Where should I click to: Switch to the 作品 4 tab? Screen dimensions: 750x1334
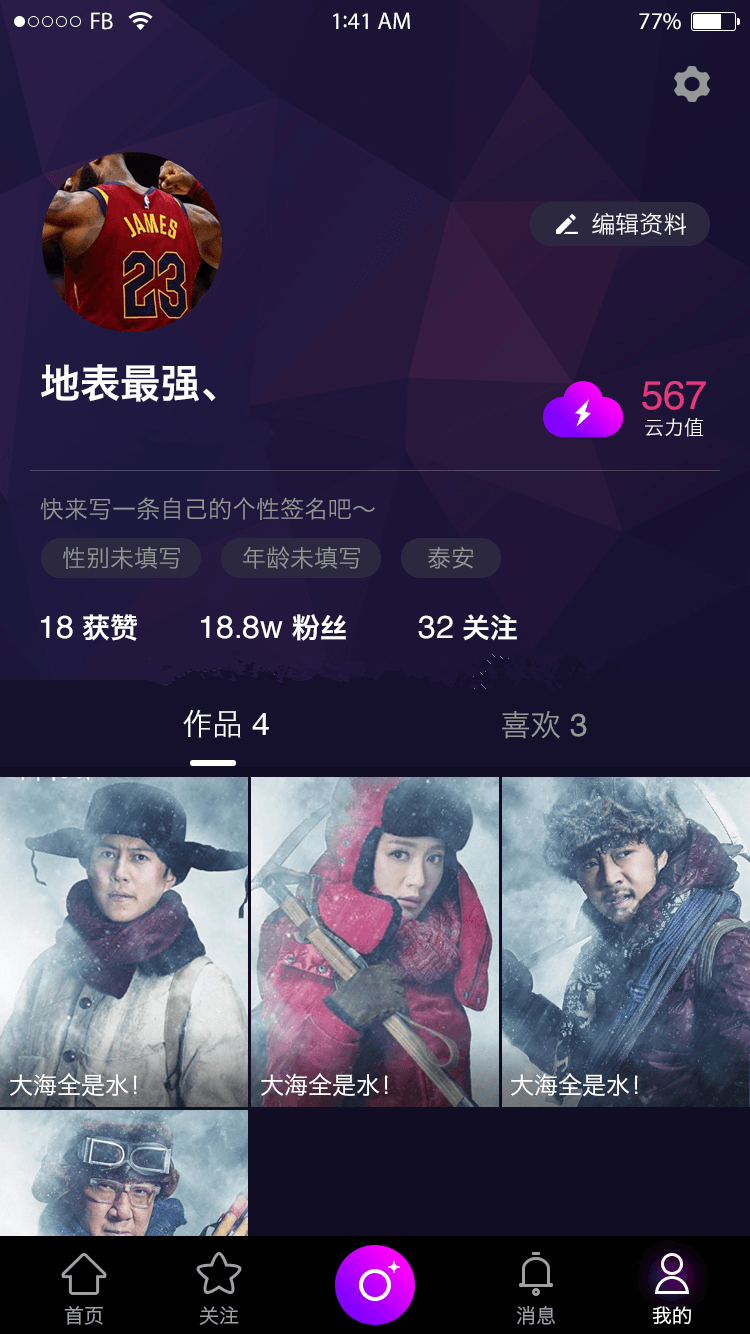coord(226,725)
